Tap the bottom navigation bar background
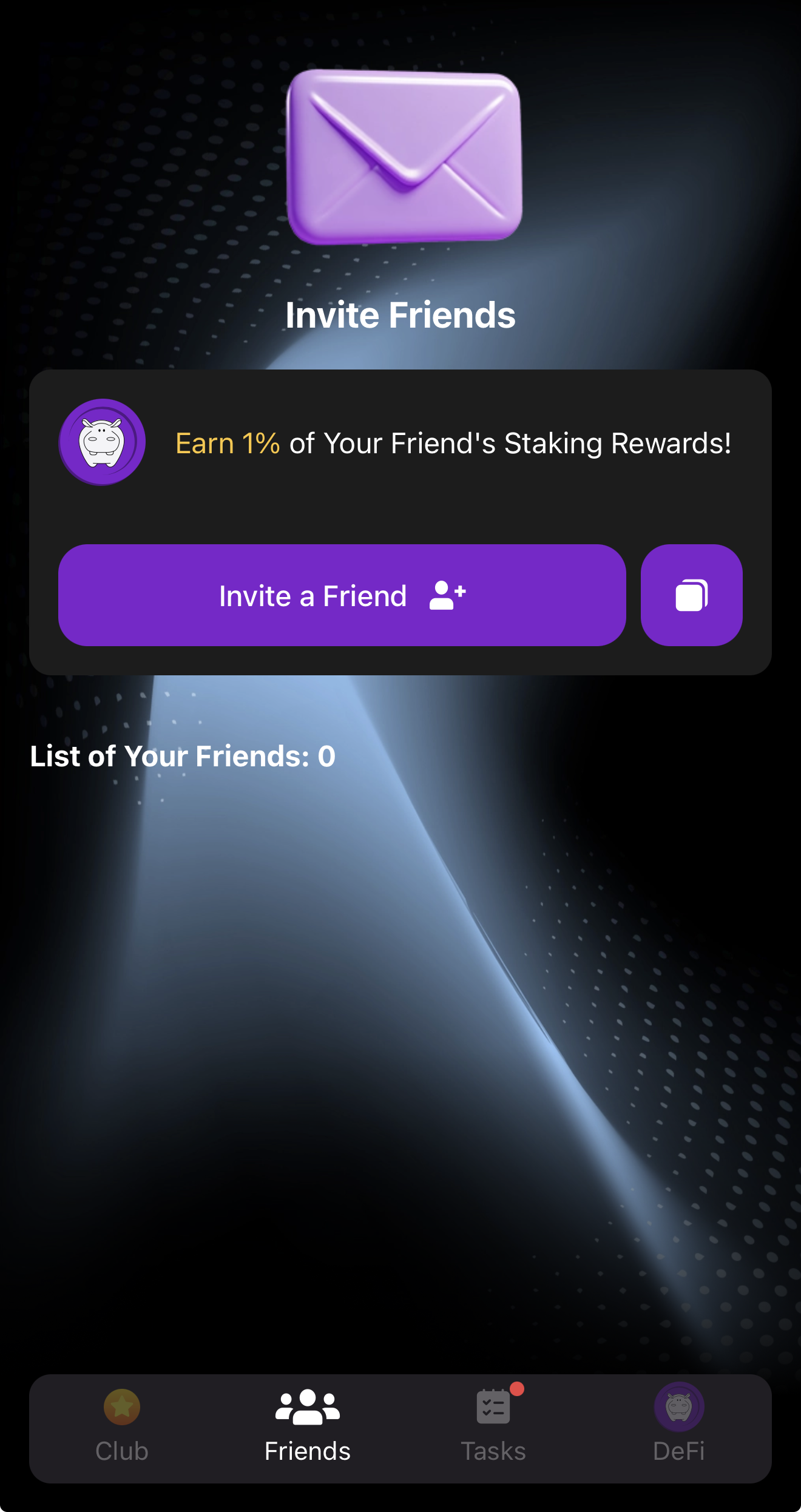The image size is (801, 1512). (x=400, y=1429)
